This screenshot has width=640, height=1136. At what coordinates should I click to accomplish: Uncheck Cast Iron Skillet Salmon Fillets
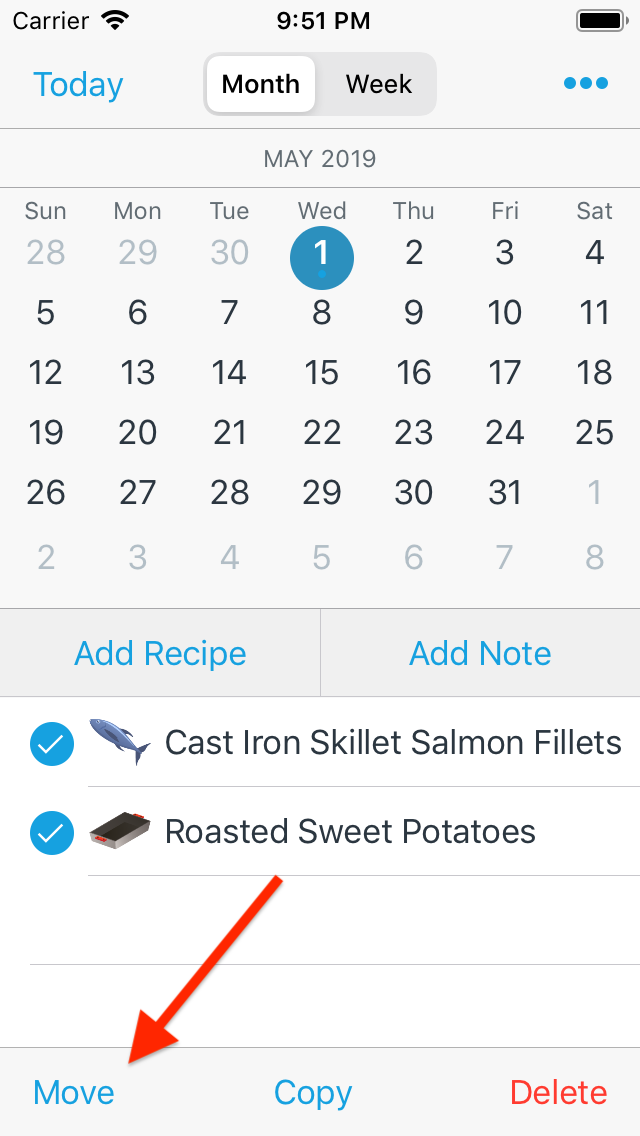point(52,744)
